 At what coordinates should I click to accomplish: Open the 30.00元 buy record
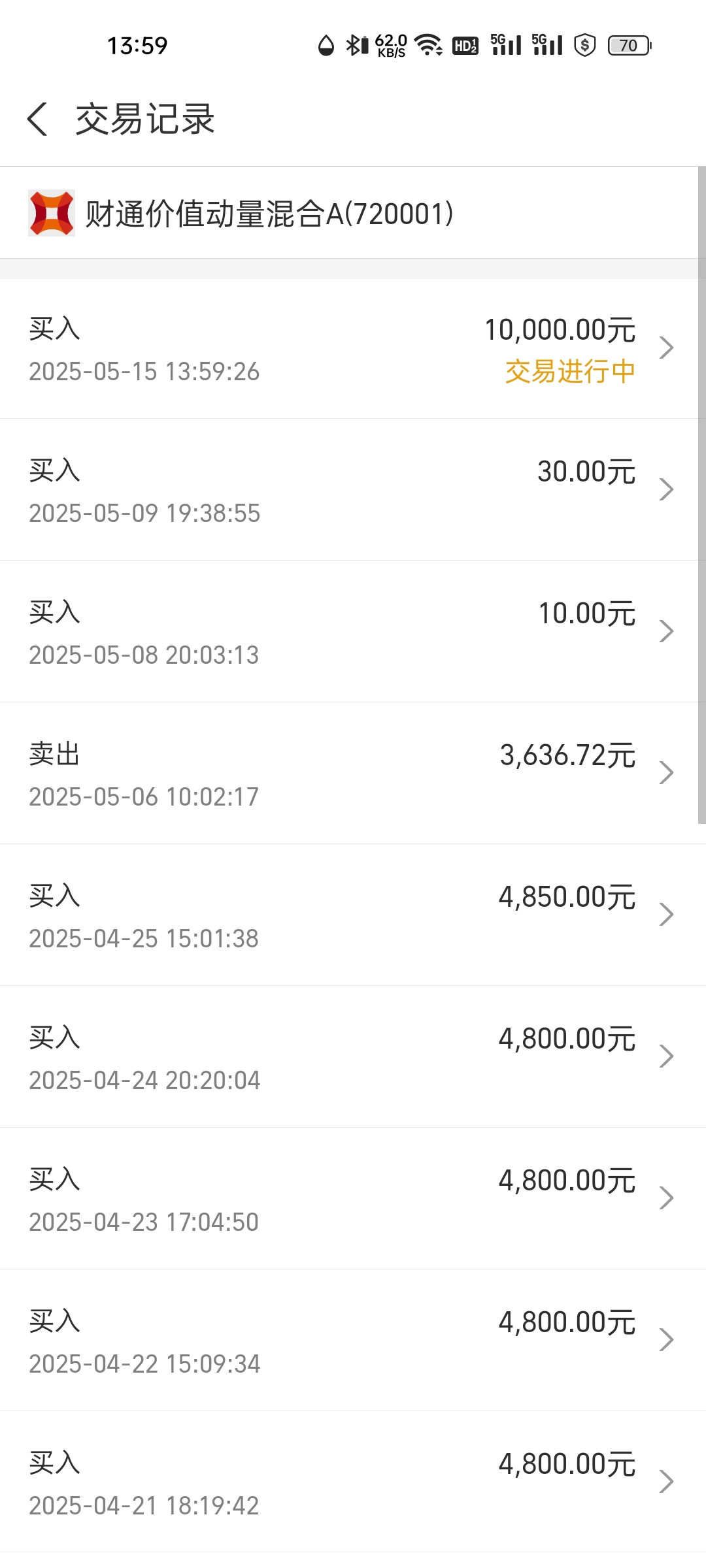353,489
